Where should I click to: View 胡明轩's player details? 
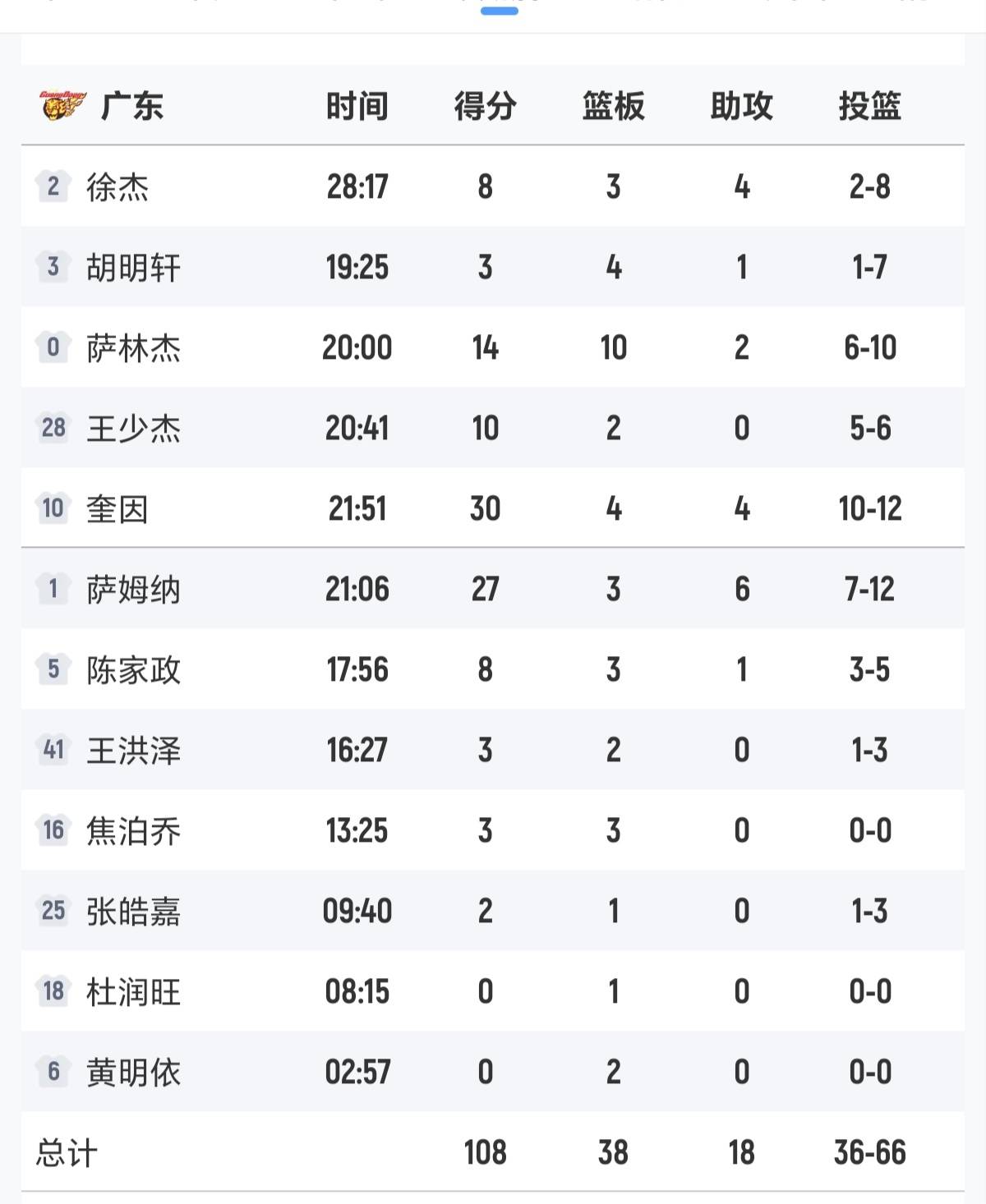[x=133, y=268]
